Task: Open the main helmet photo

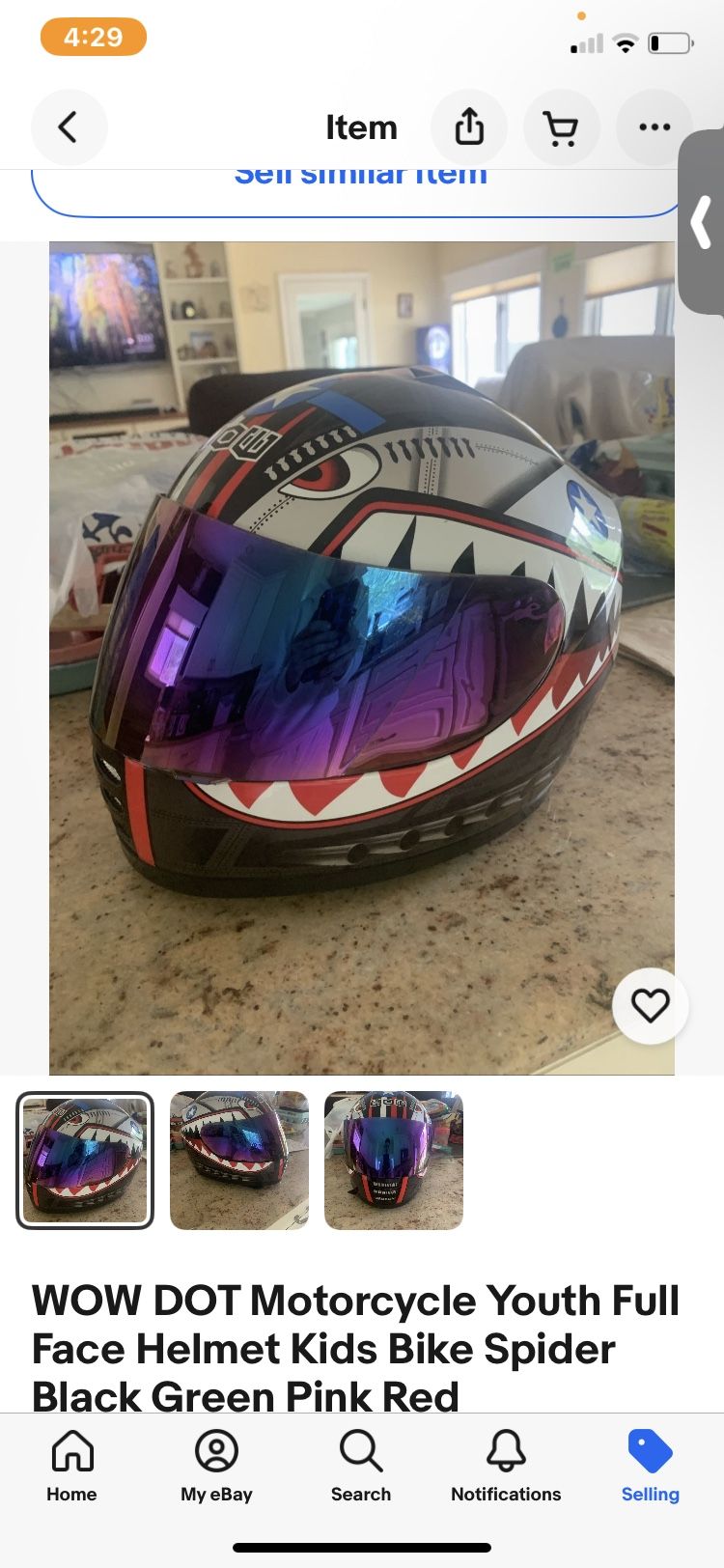Action: [x=361, y=657]
